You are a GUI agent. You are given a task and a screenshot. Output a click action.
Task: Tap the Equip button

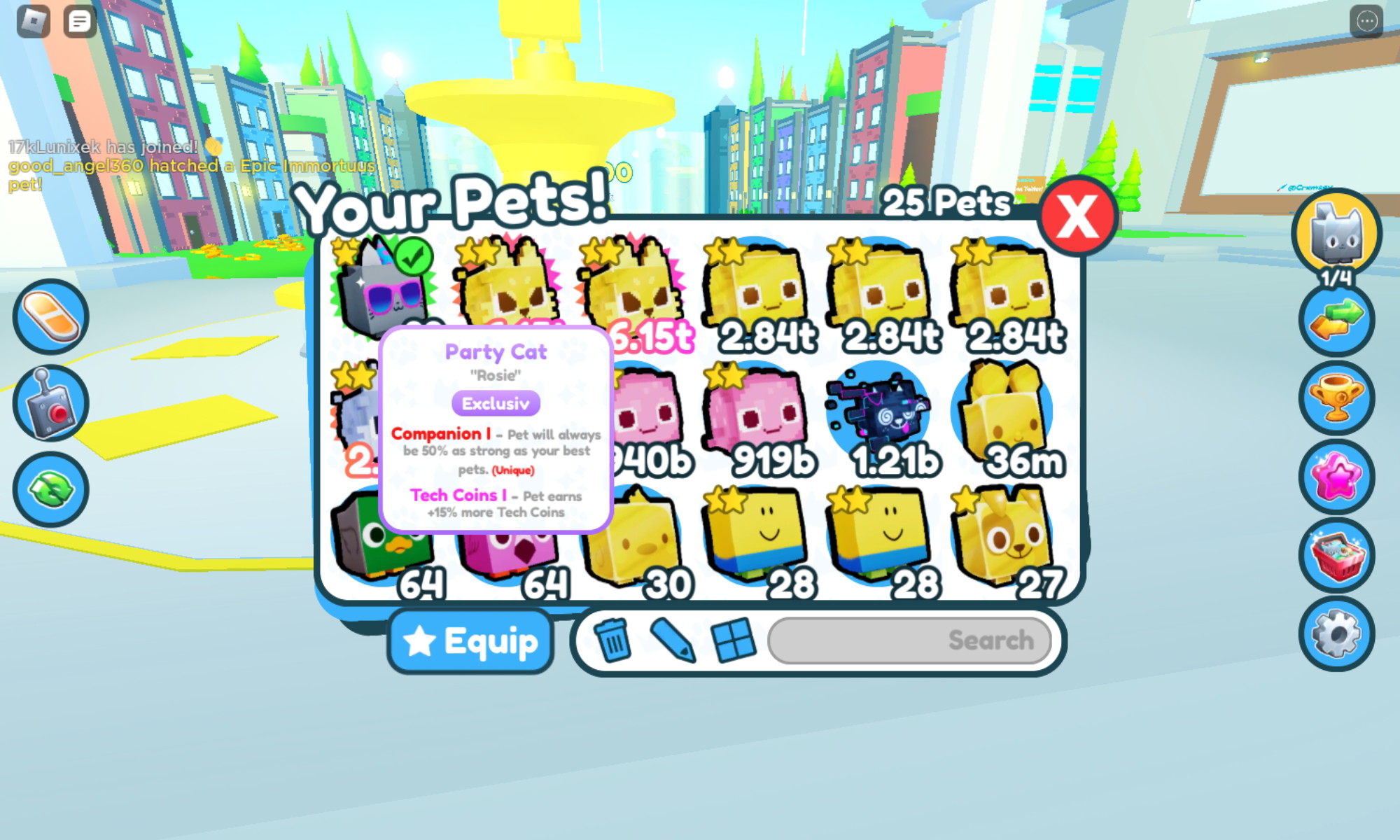(470, 641)
